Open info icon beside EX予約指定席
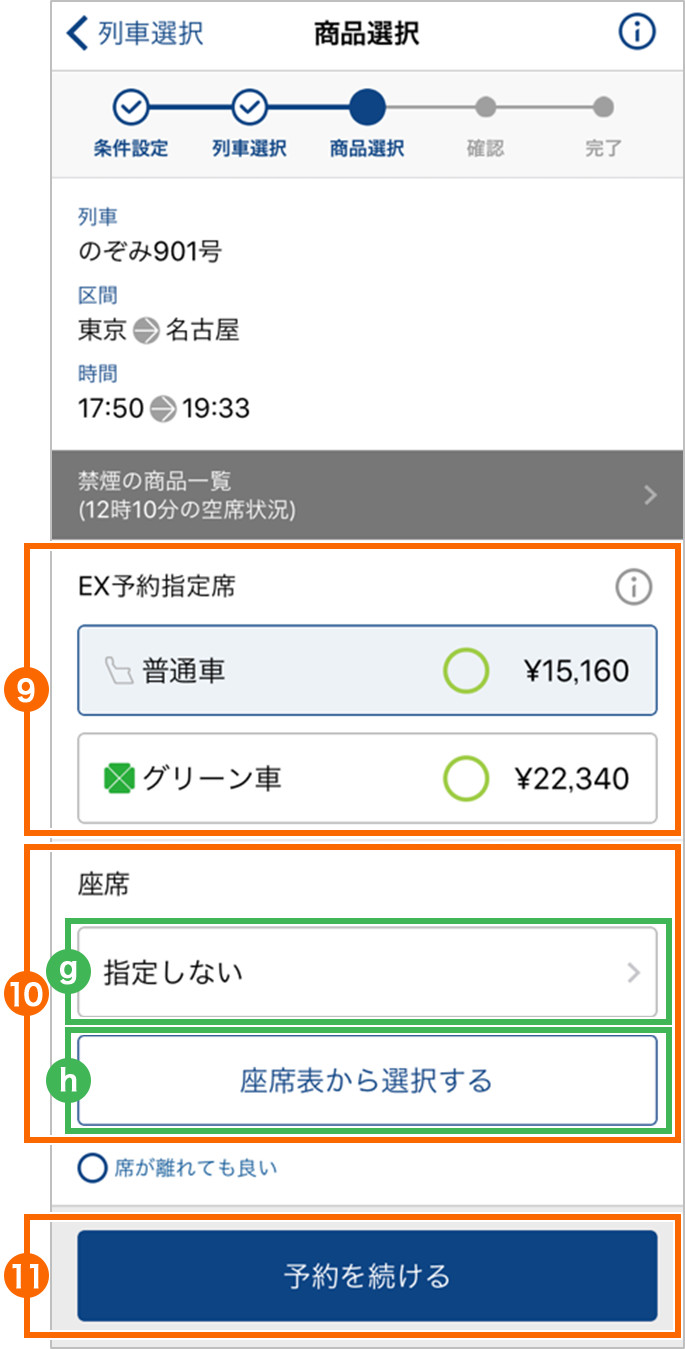This screenshot has height=1349, width=685. tap(633, 589)
